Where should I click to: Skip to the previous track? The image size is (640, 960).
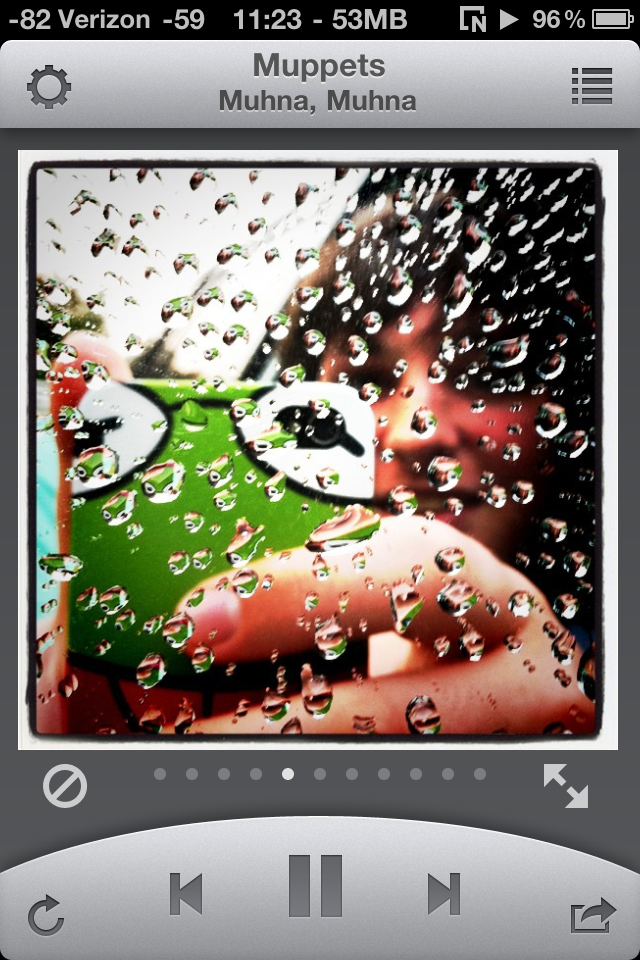click(x=186, y=894)
